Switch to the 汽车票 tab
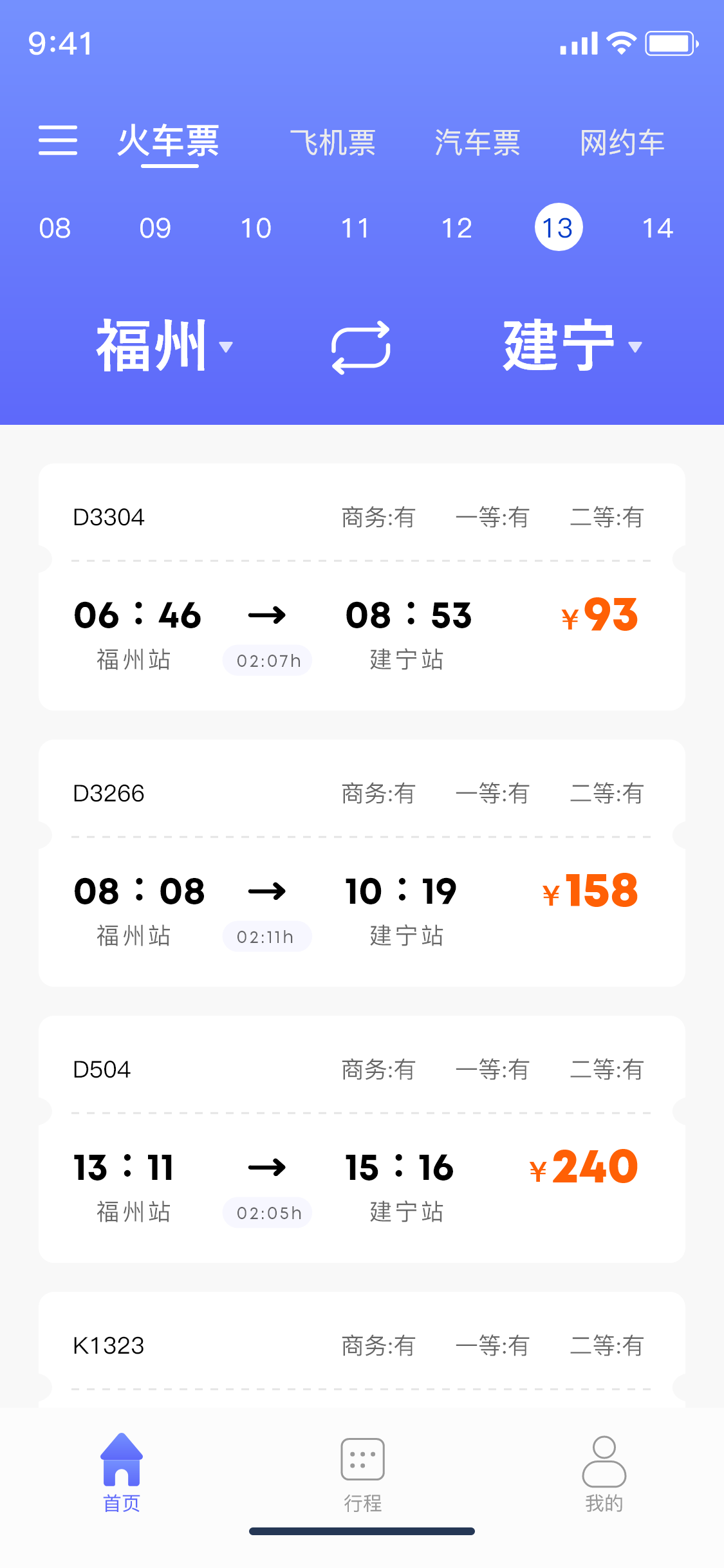The image size is (724, 1568). point(478,142)
